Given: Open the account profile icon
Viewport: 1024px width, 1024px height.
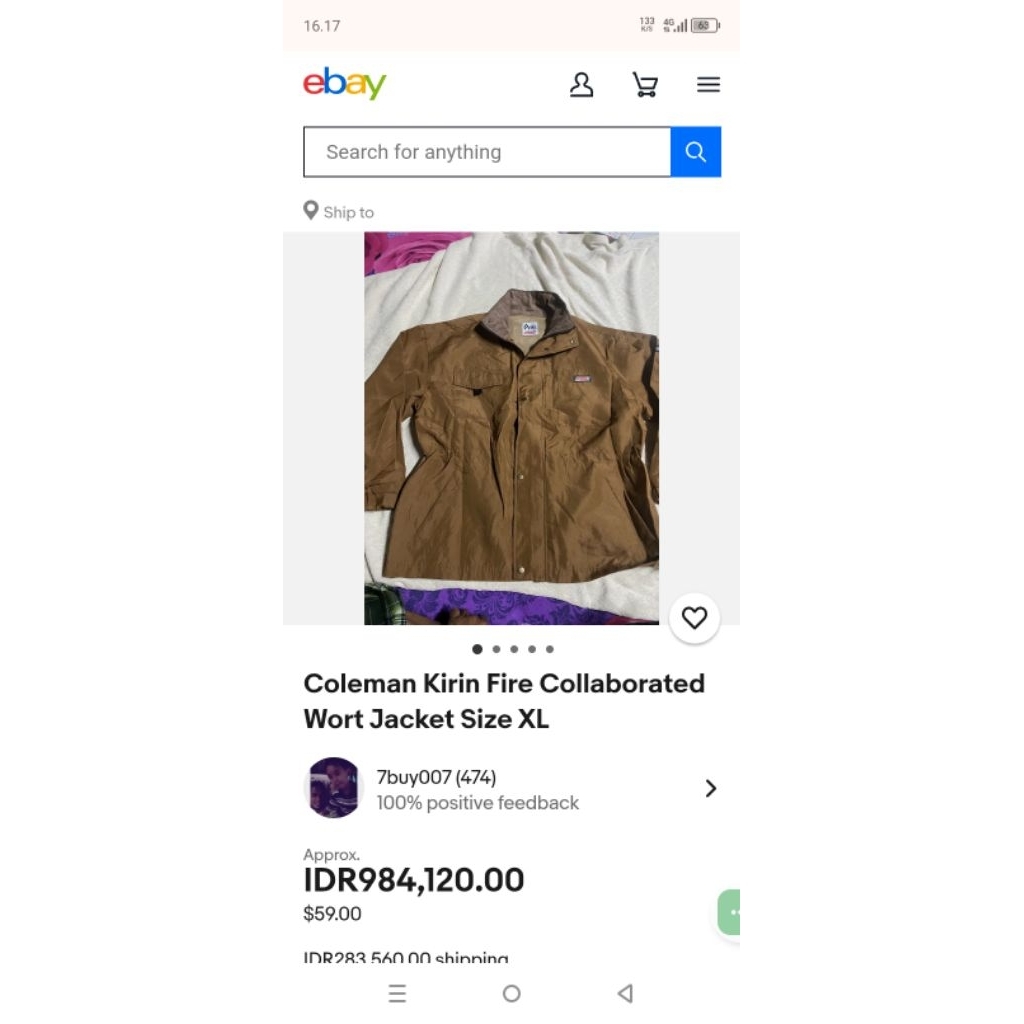Looking at the screenshot, I should [581, 85].
